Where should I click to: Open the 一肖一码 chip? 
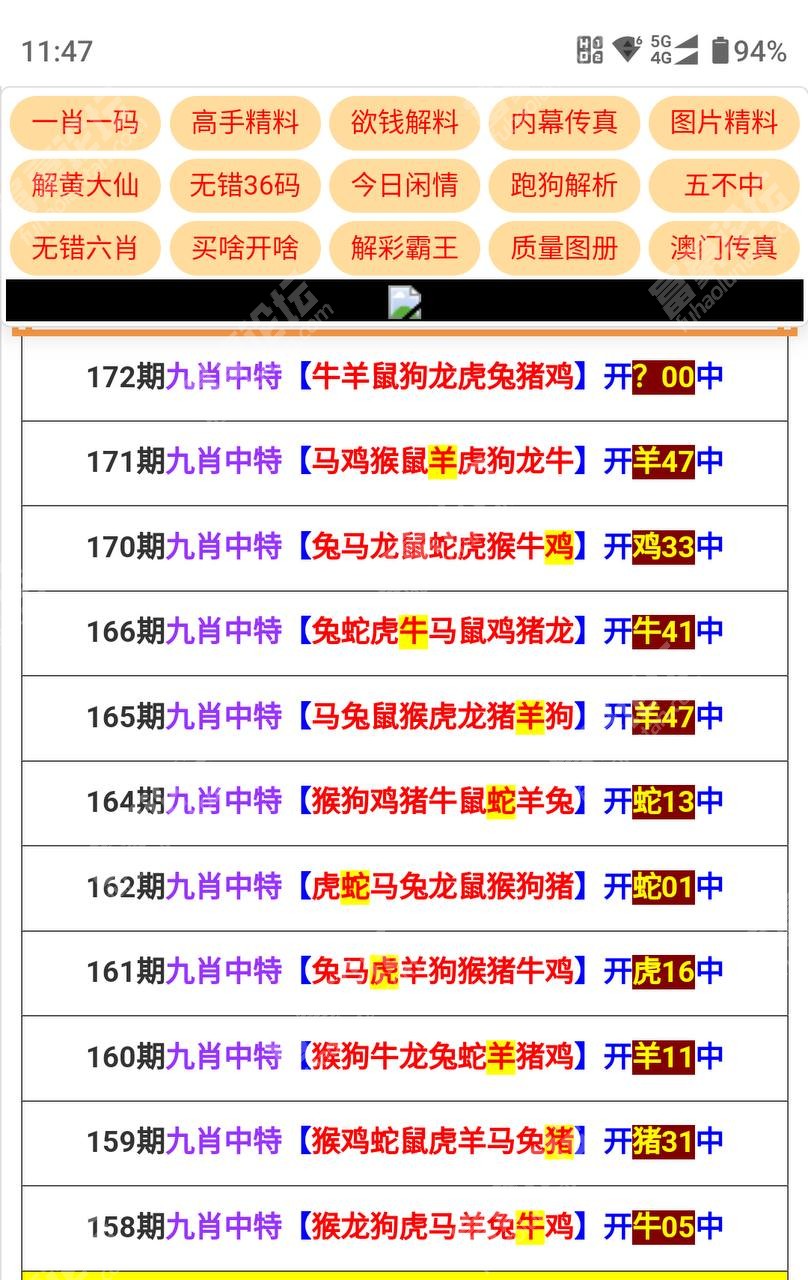click(85, 123)
